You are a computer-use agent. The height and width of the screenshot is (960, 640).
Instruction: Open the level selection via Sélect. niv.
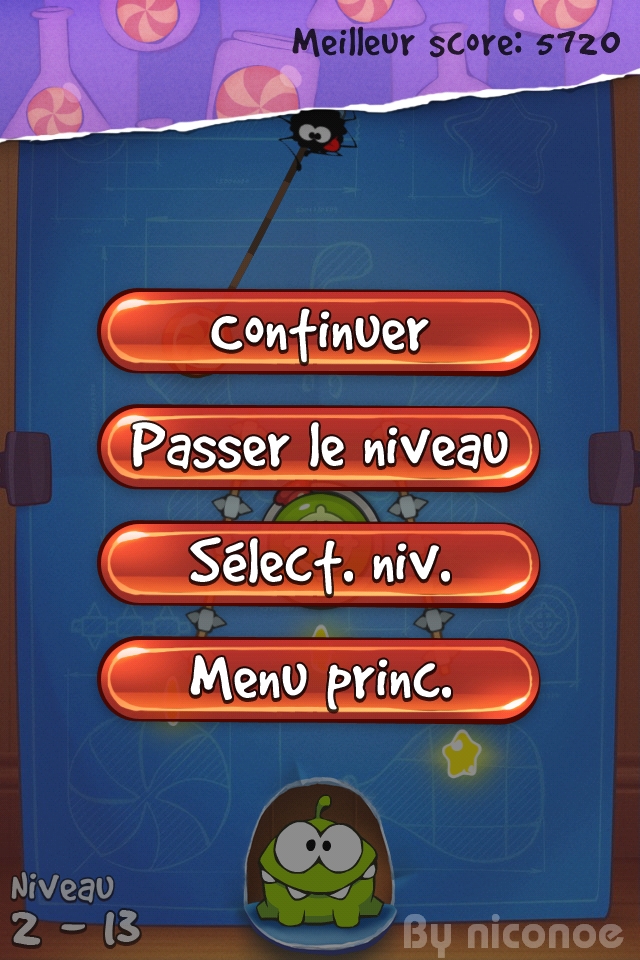click(x=319, y=565)
